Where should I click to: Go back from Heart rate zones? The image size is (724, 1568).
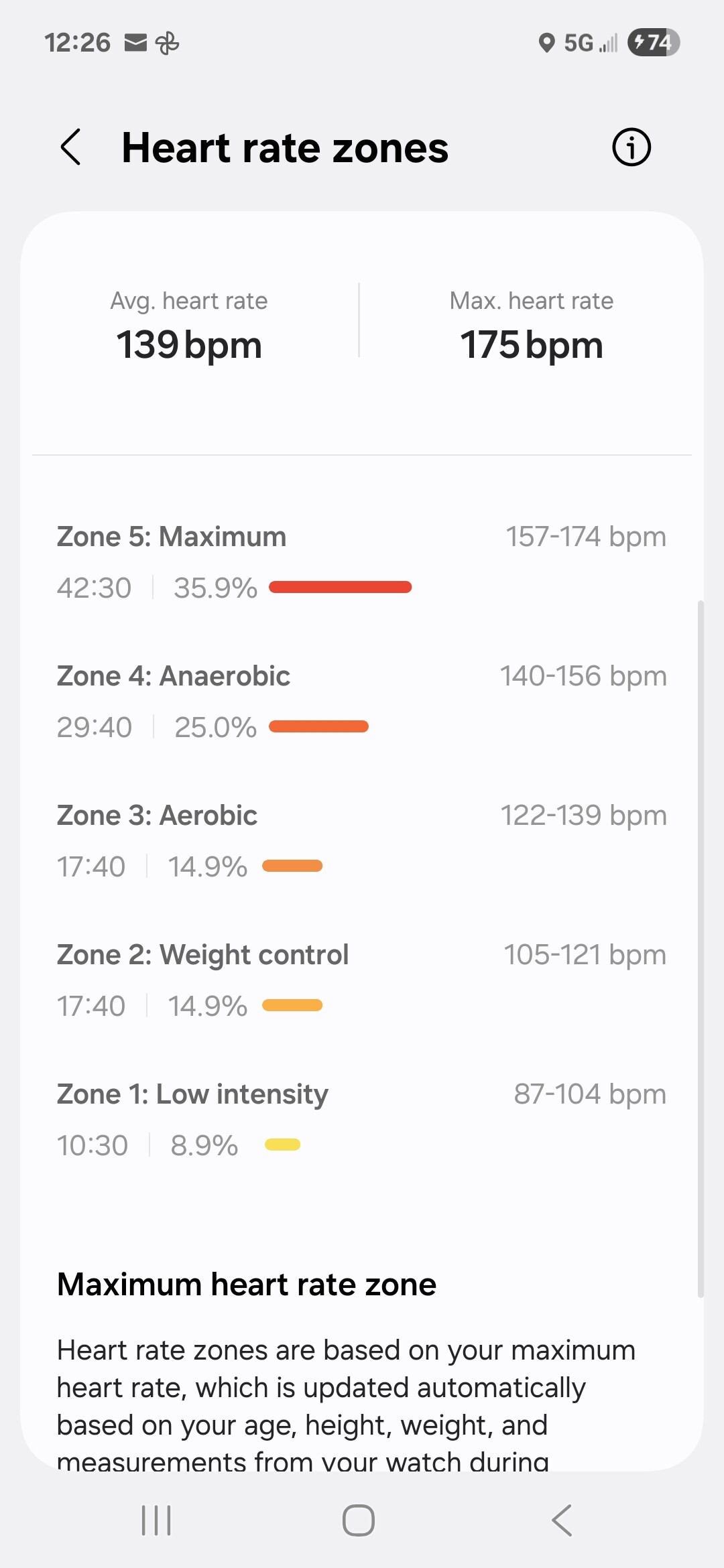(71, 147)
